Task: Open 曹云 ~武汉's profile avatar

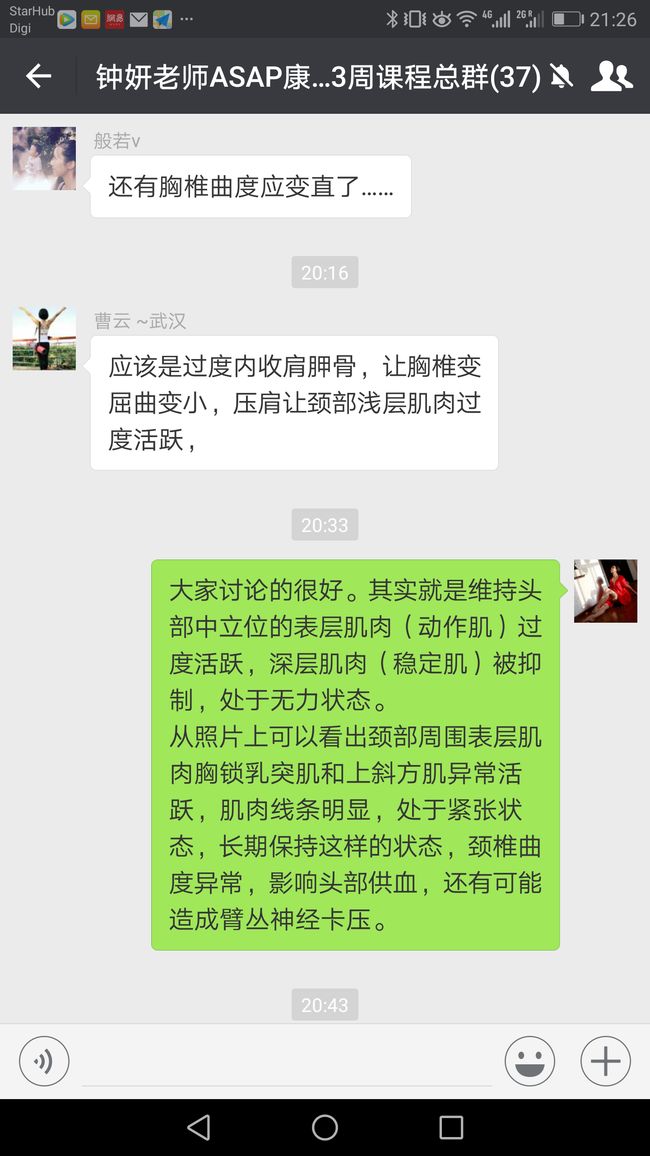Action: pos(44,338)
